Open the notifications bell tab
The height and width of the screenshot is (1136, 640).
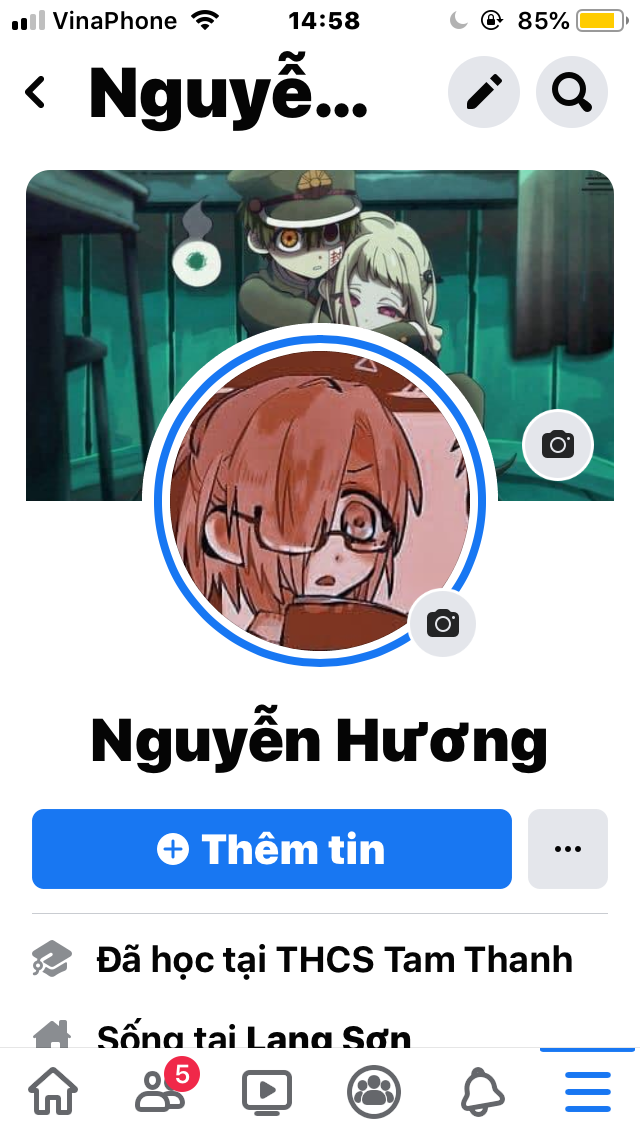point(481,1091)
